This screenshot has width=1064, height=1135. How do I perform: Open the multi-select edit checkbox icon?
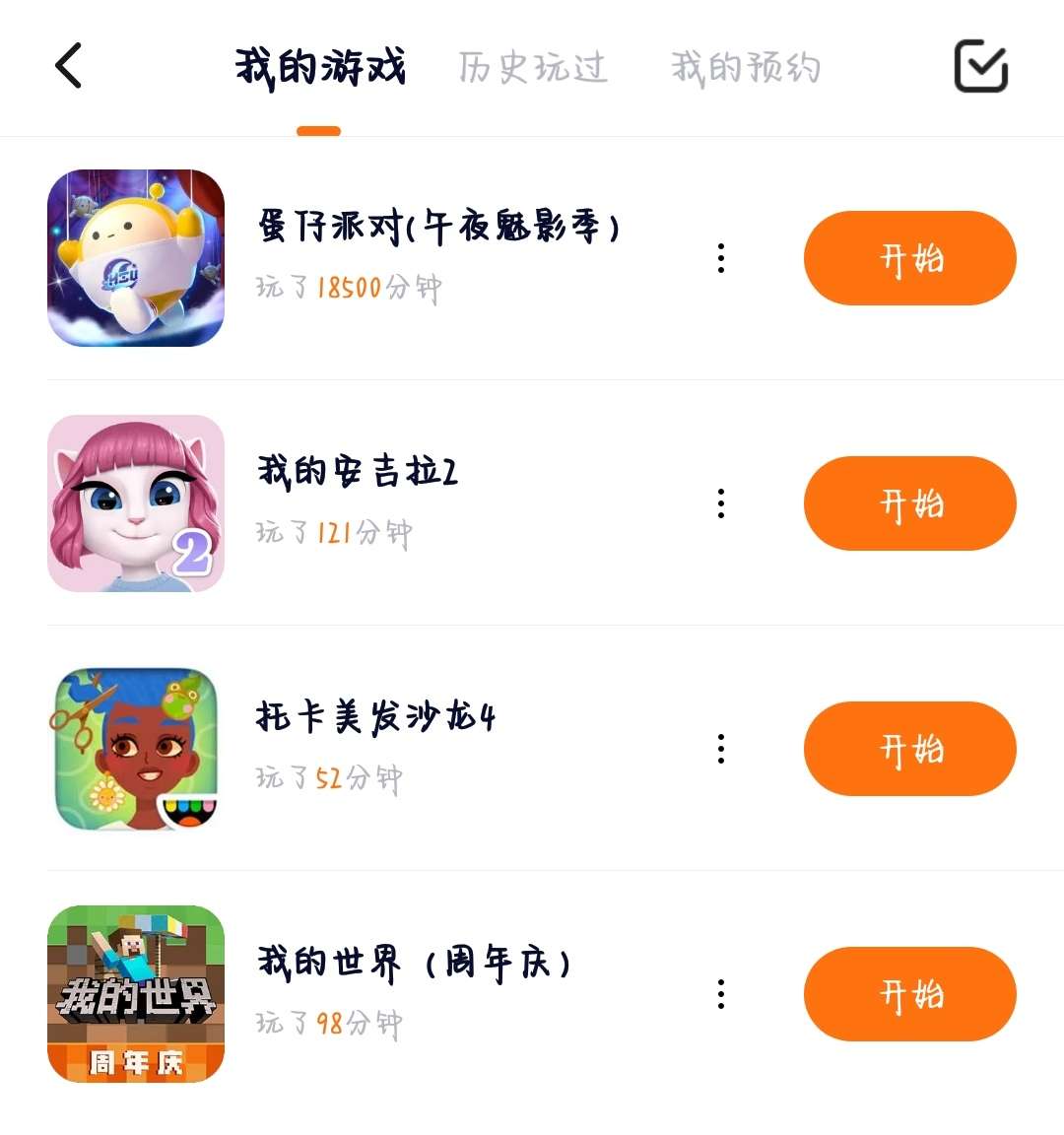[x=980, y=66]
